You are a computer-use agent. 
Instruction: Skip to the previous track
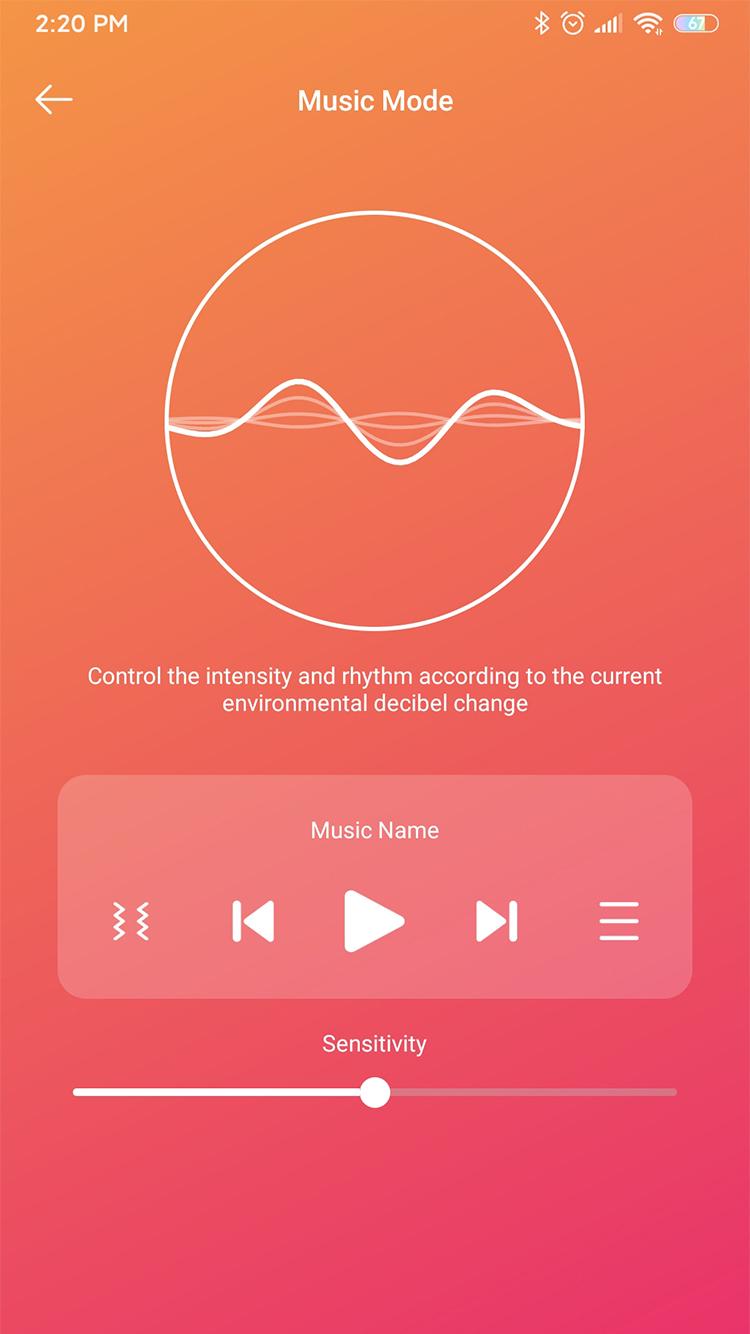coord(252,921)
